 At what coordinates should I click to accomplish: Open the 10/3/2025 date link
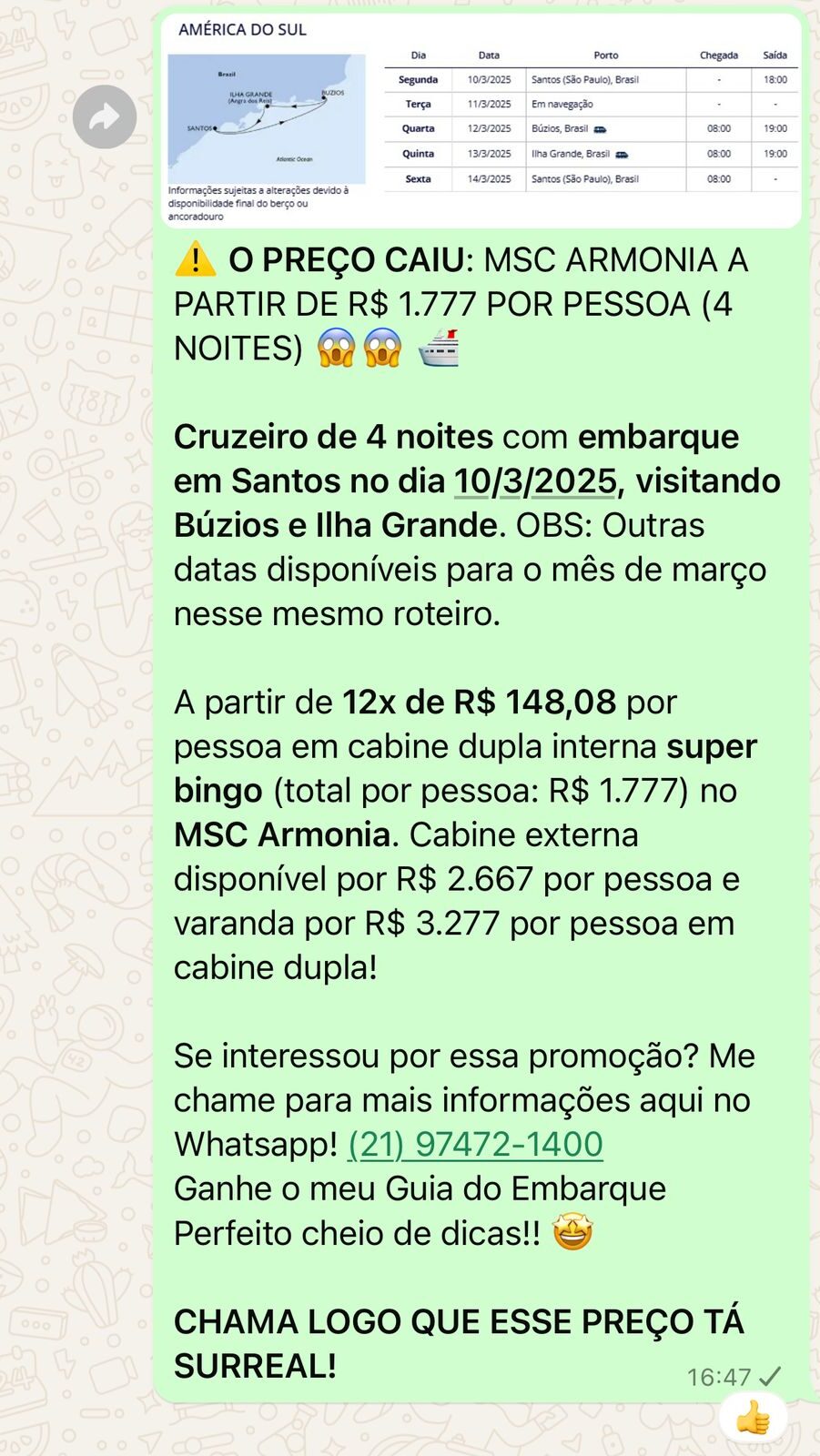(x=535, y=480)
